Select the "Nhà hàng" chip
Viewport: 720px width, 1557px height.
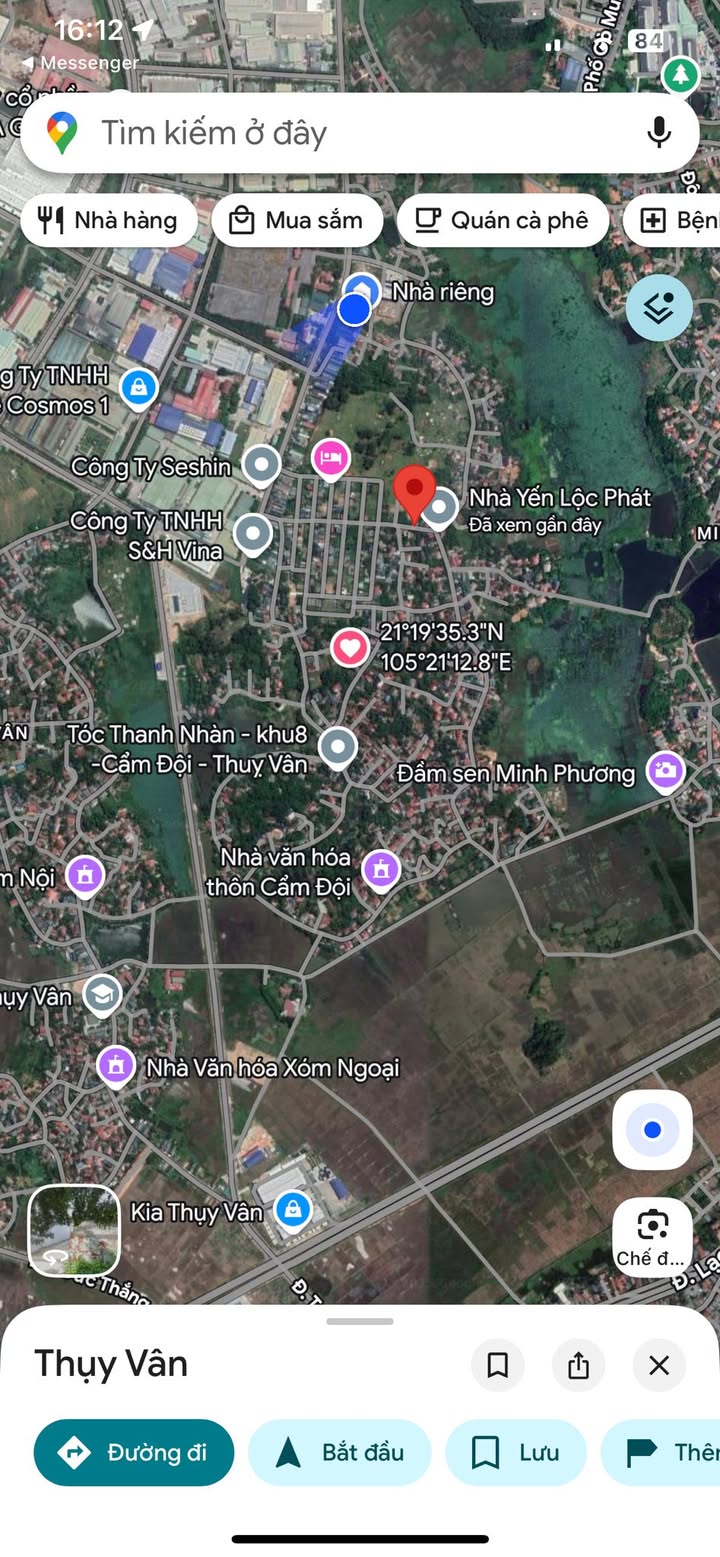click(x=109, y=221)
